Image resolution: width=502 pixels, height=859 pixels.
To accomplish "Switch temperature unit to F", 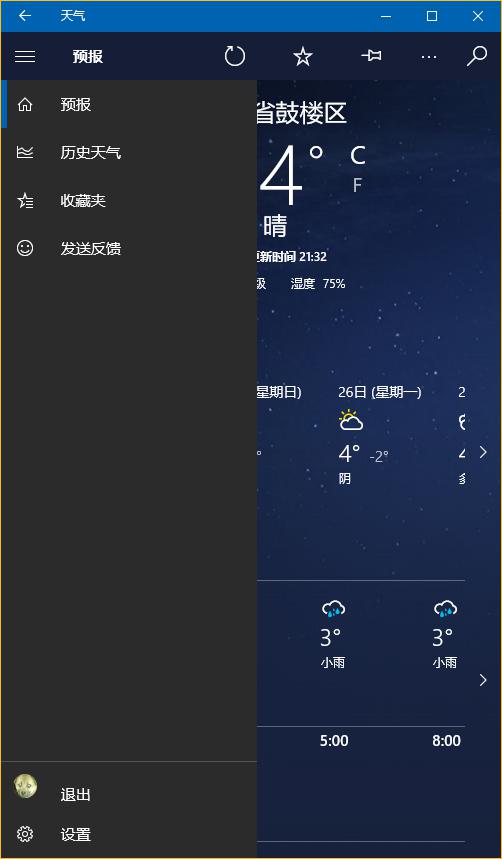I will (357, 185).
